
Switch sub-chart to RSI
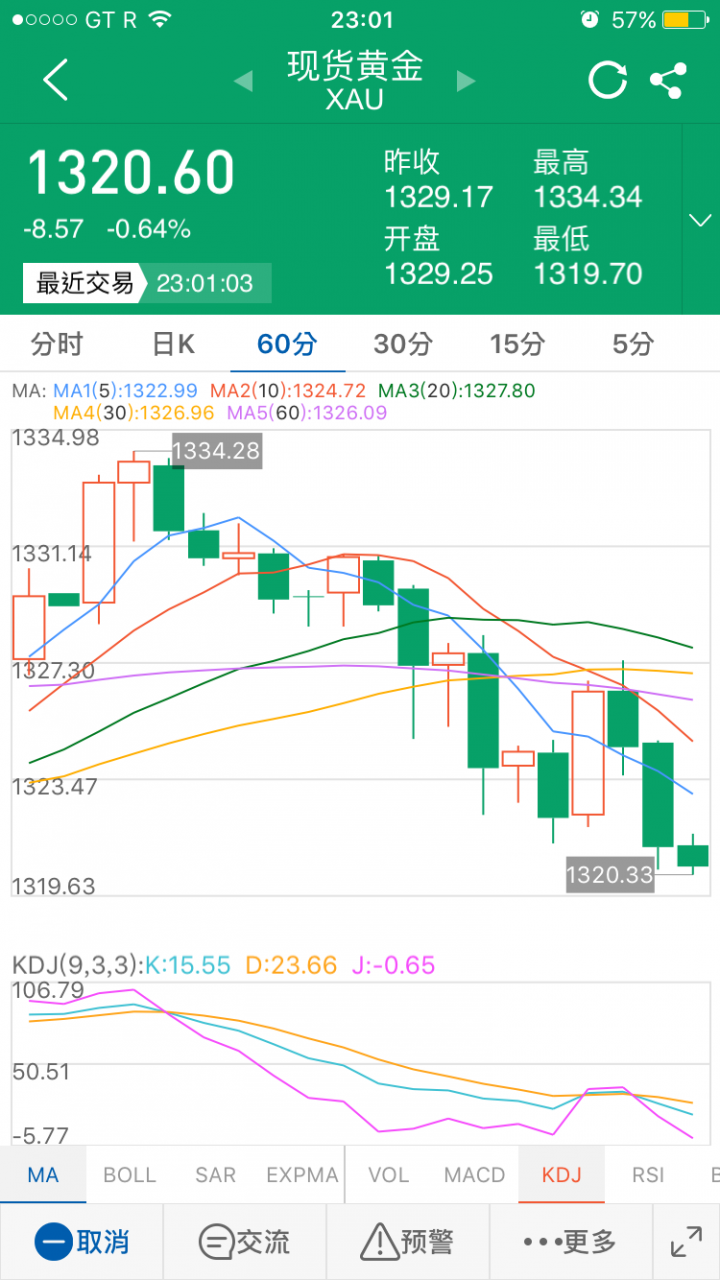[648, 1175]
